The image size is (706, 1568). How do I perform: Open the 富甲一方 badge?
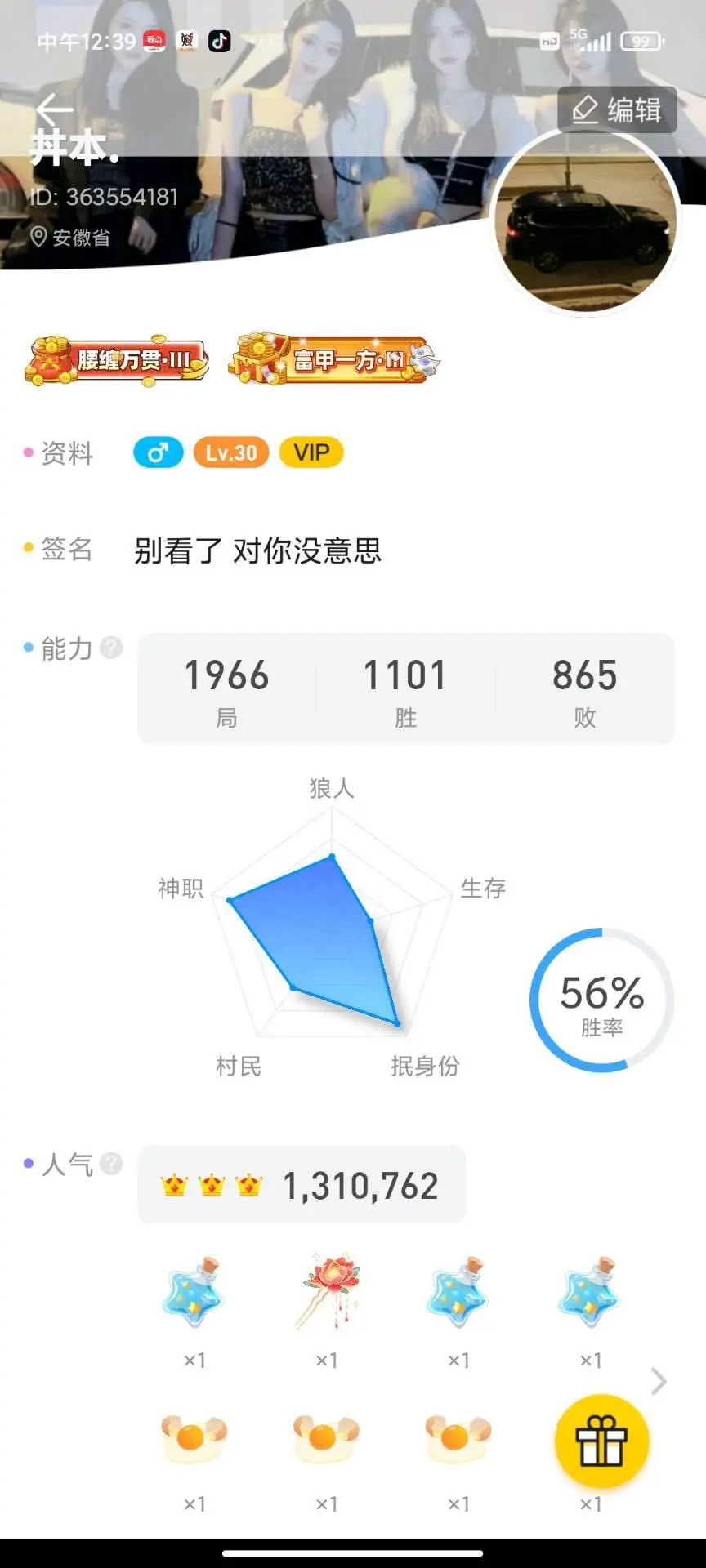[333, 359]
